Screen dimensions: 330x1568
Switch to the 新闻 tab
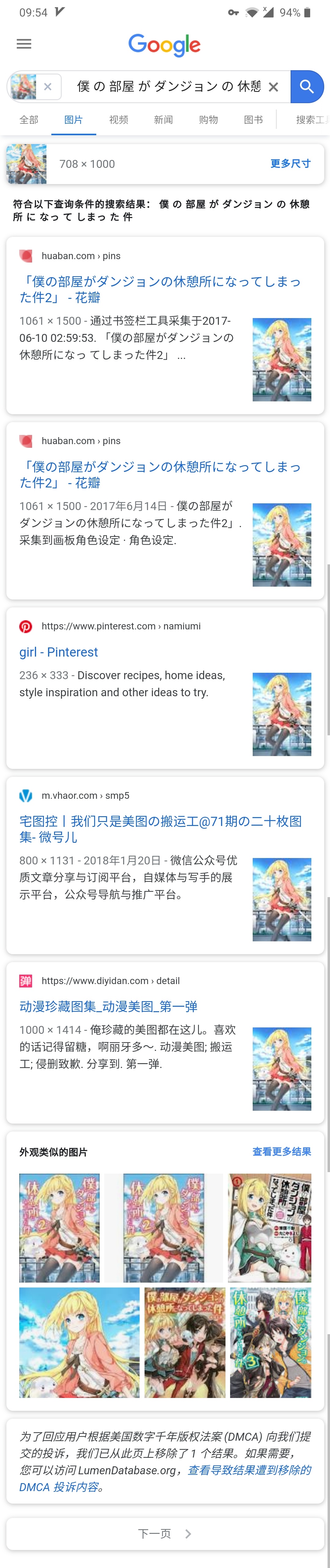(x=163, y=120)
